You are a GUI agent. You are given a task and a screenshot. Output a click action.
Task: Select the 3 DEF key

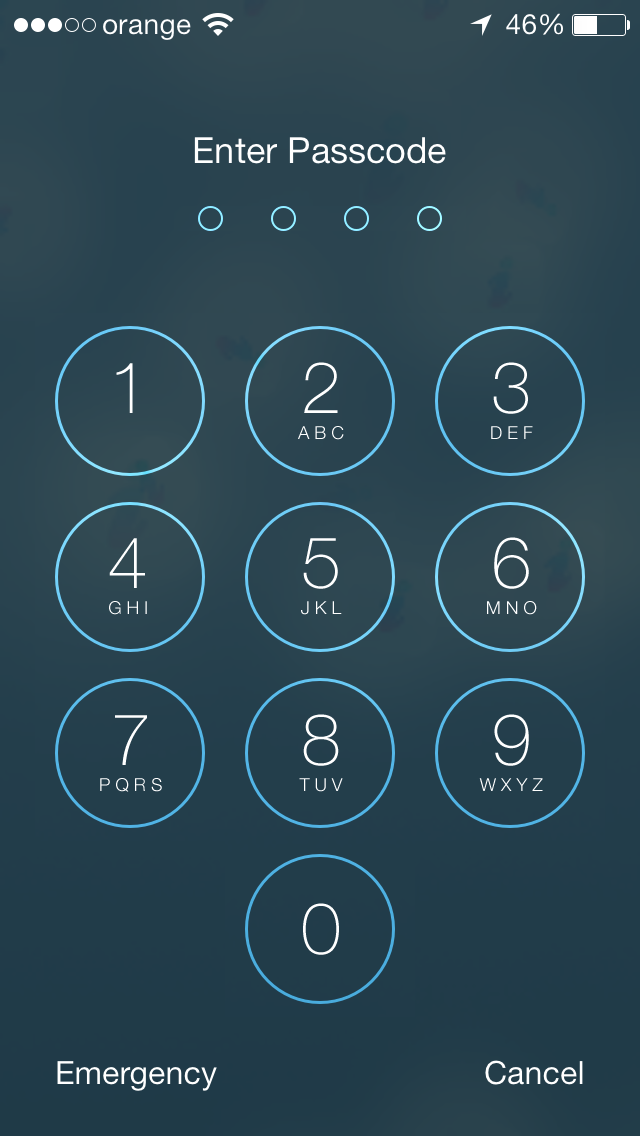click(510, 401)
